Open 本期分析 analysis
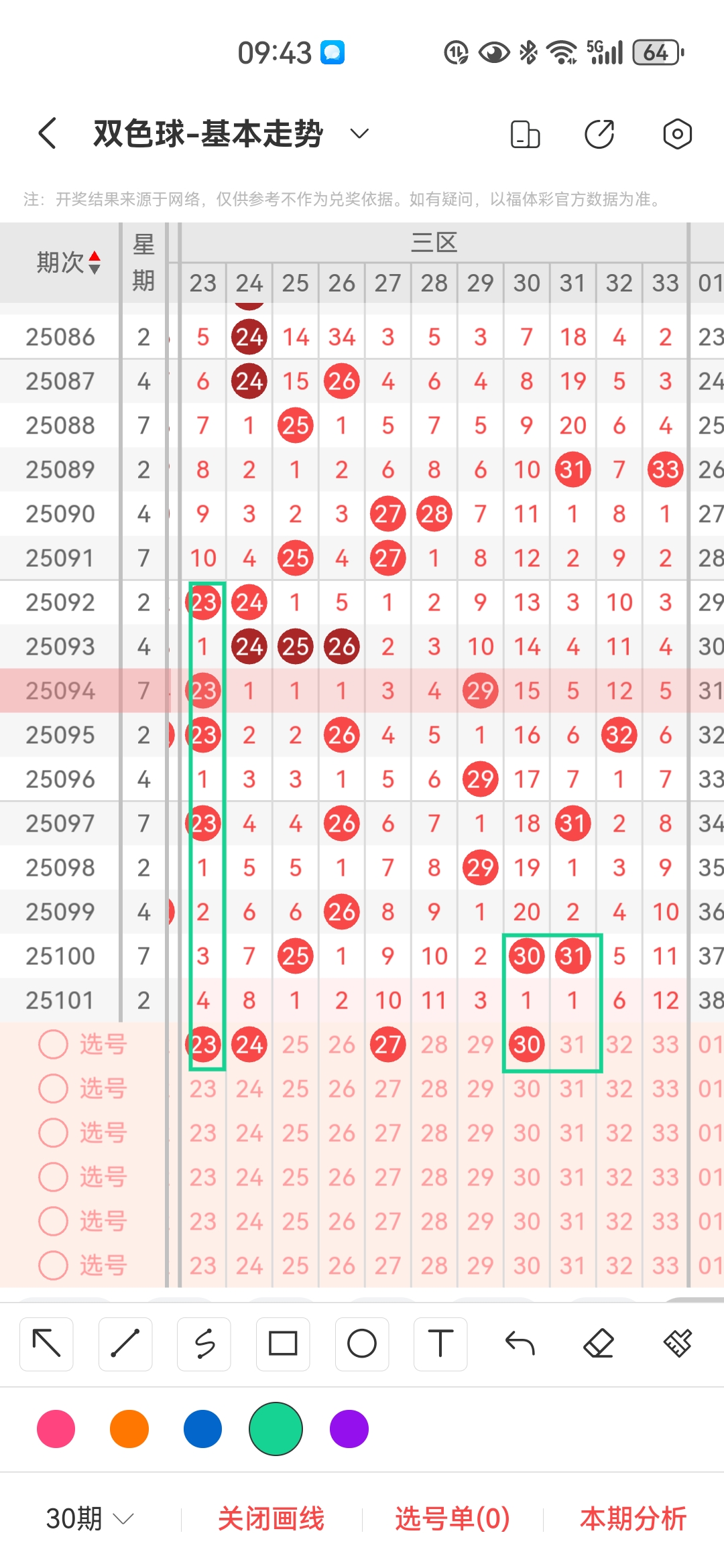 tap(633, 1518)
